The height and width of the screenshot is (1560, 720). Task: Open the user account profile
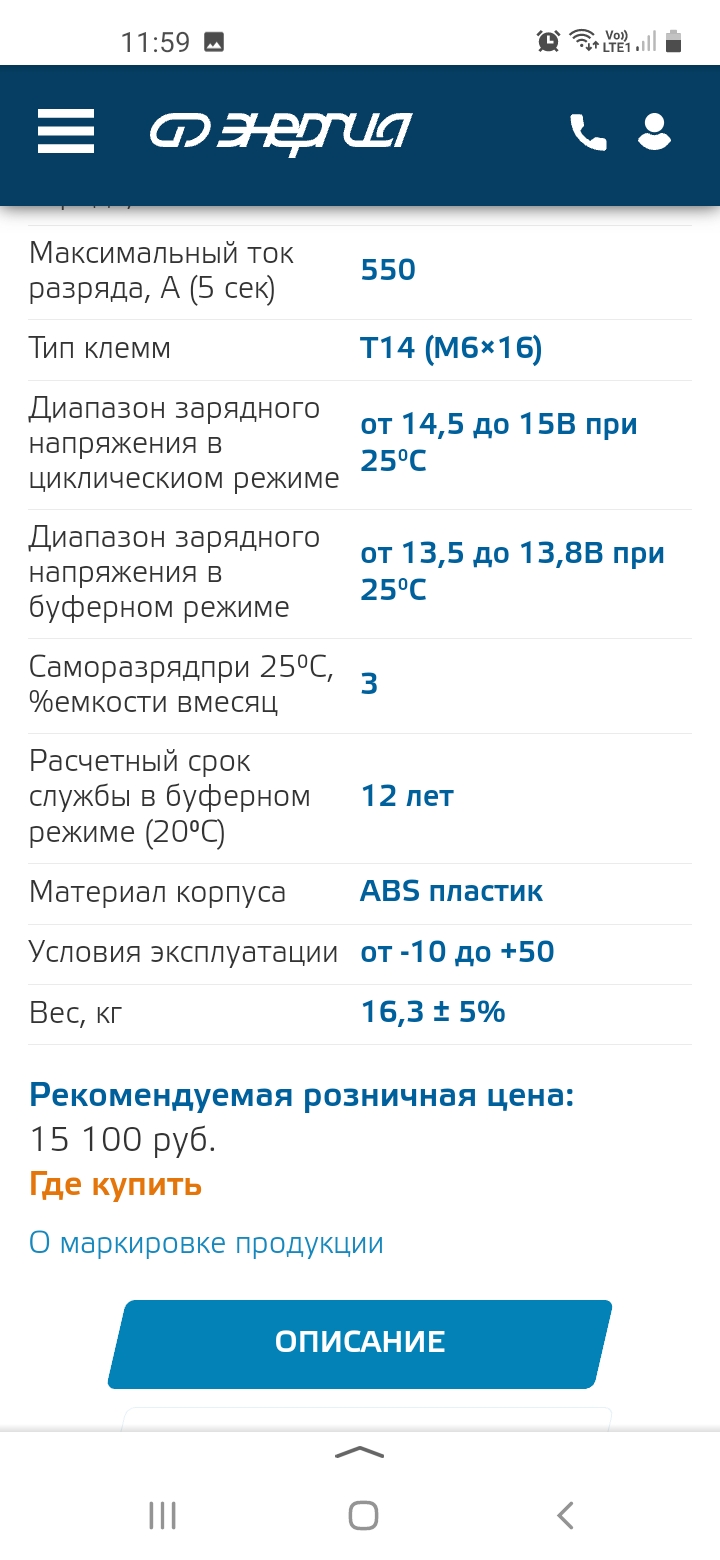654,132
